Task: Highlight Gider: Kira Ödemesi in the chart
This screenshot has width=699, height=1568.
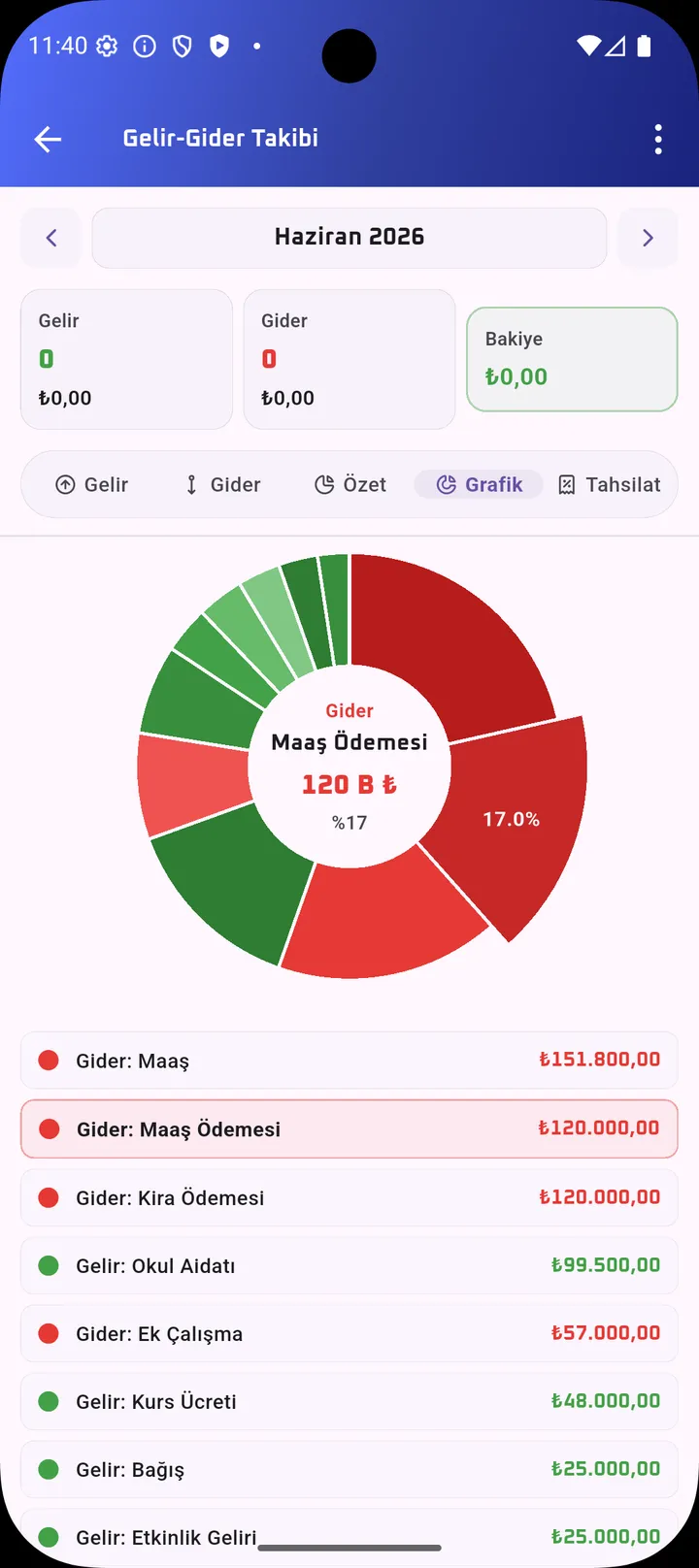Action: pyautogui.click(x=349, y=1197)
